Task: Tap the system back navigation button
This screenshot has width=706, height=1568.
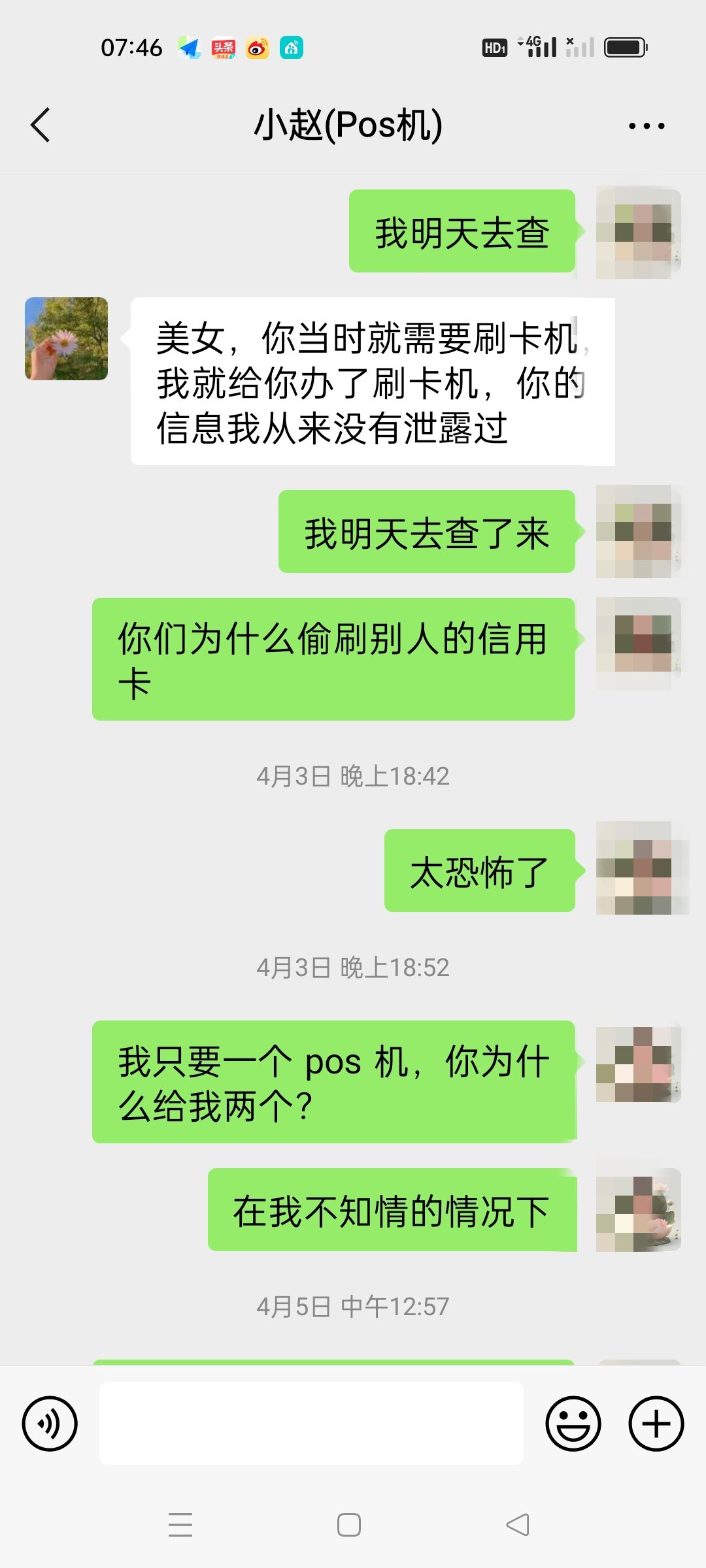Action: pos(518,1525)
